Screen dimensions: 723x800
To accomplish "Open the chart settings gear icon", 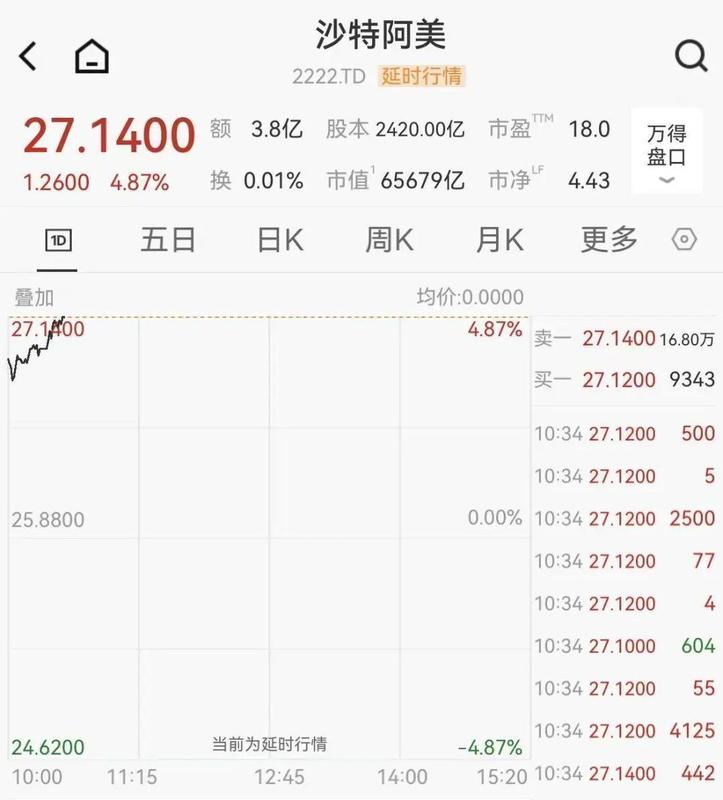I will (685, 240).
